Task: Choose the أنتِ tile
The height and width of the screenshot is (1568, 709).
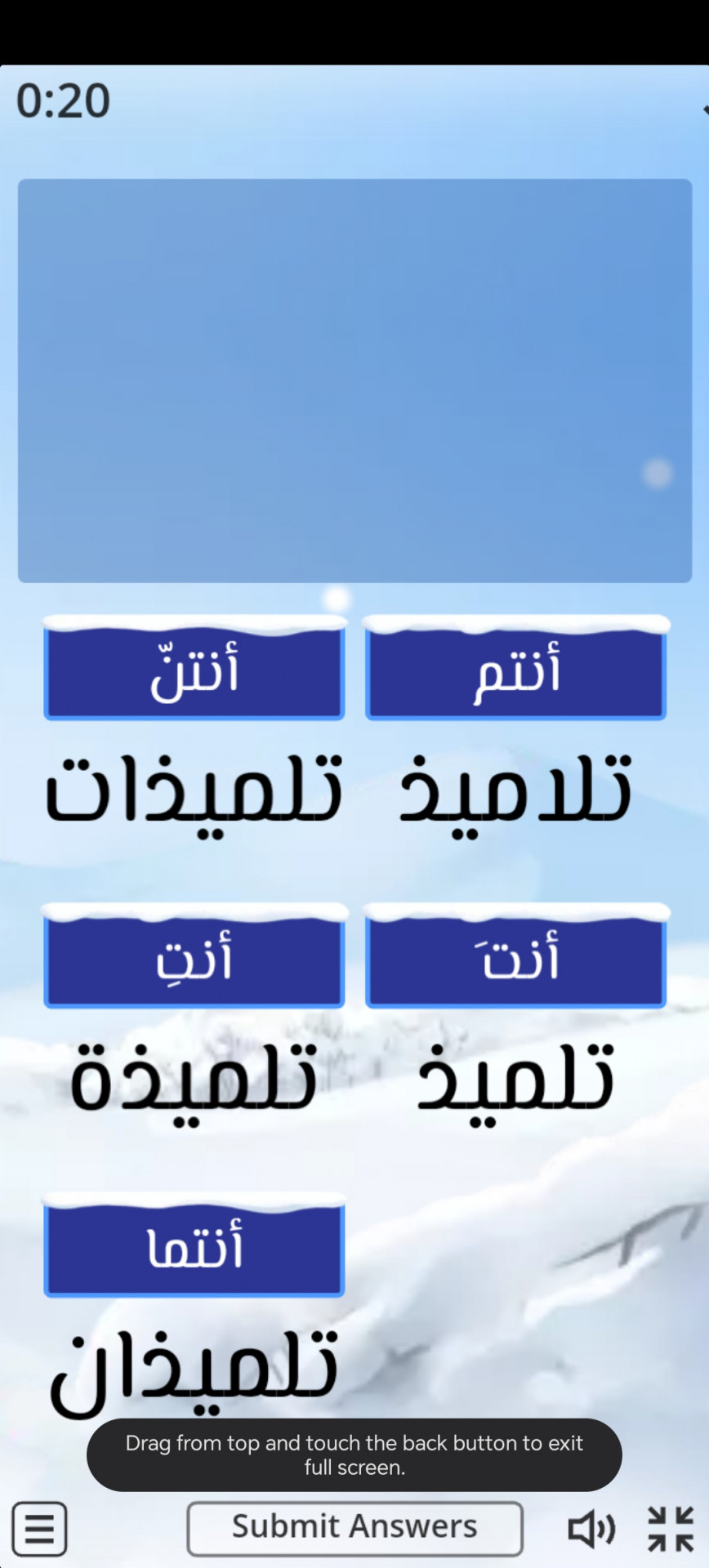Action: [x=194, y=960]
